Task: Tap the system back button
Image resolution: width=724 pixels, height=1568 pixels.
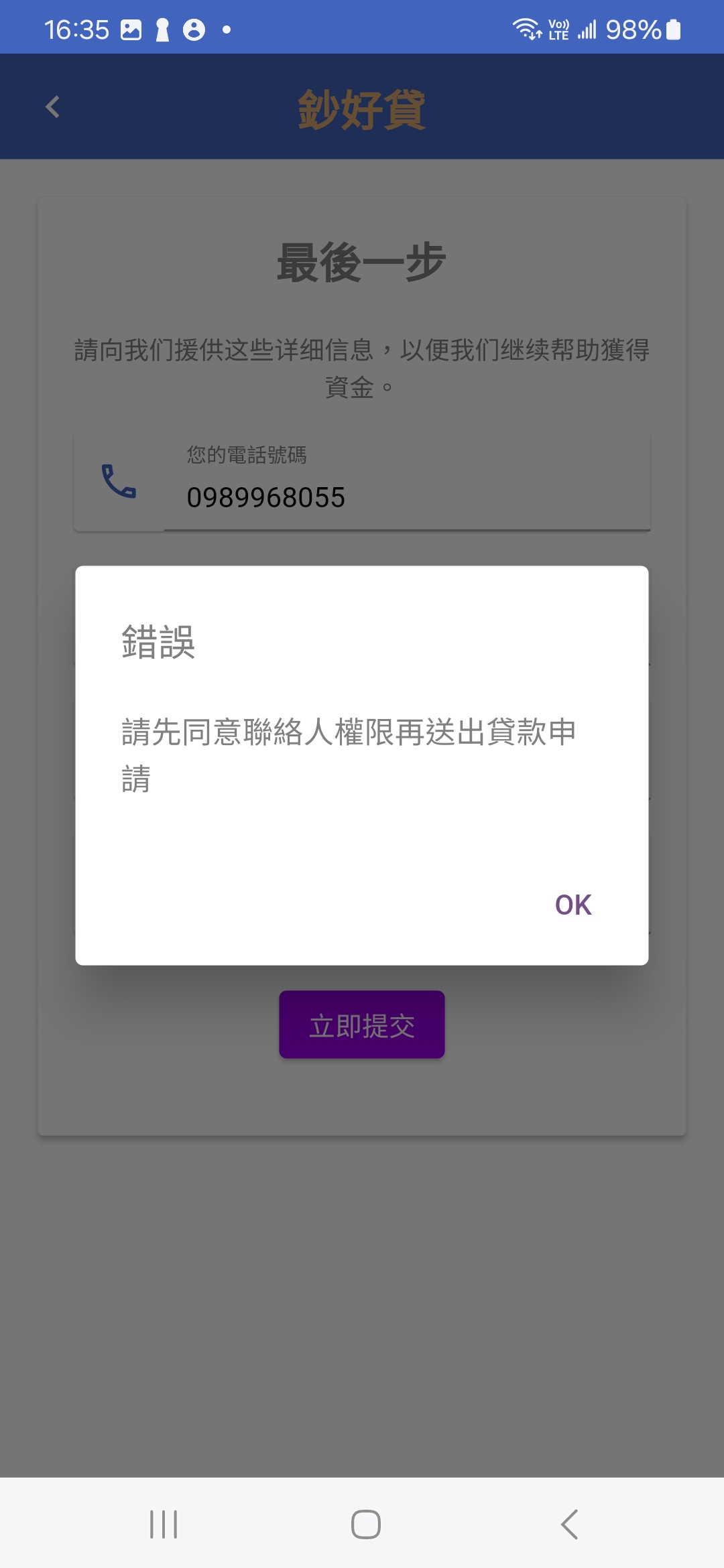Action: pos(569,1524)
